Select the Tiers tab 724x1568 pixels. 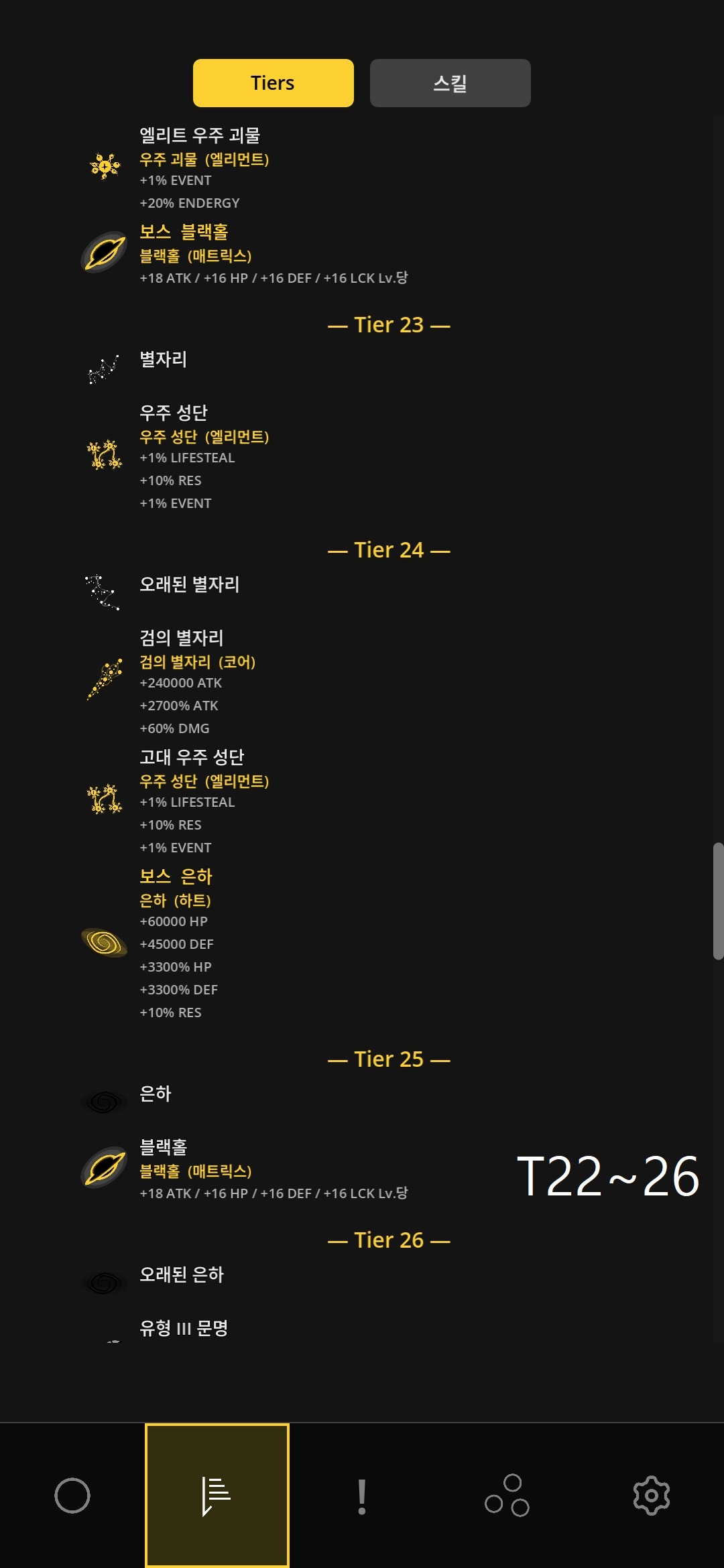coord(273,83)
